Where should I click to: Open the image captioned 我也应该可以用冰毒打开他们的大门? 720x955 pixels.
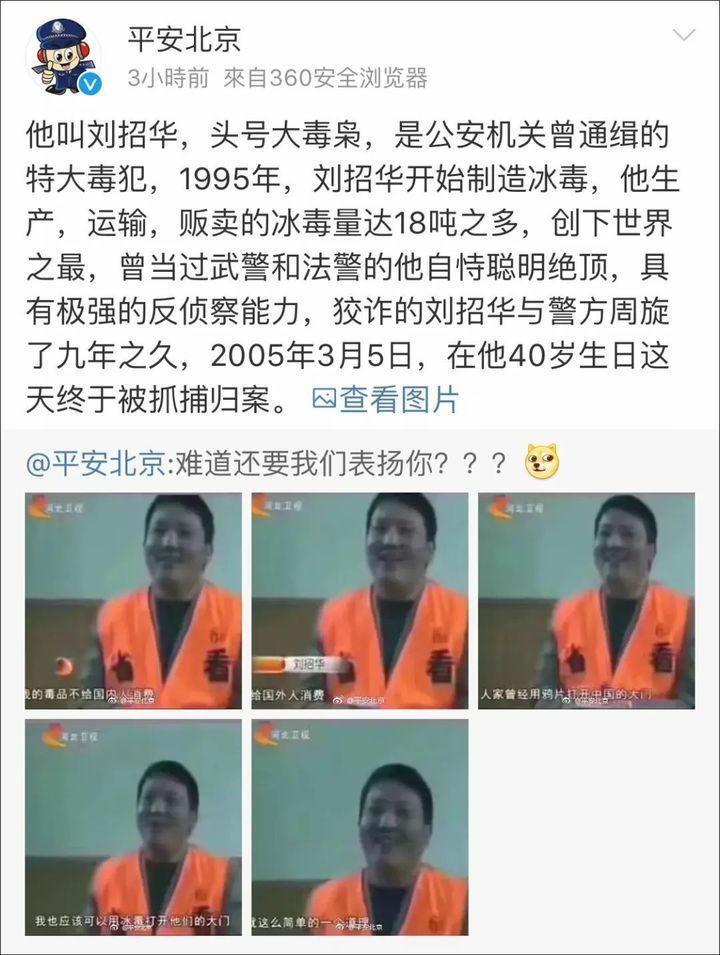point(133,827)
